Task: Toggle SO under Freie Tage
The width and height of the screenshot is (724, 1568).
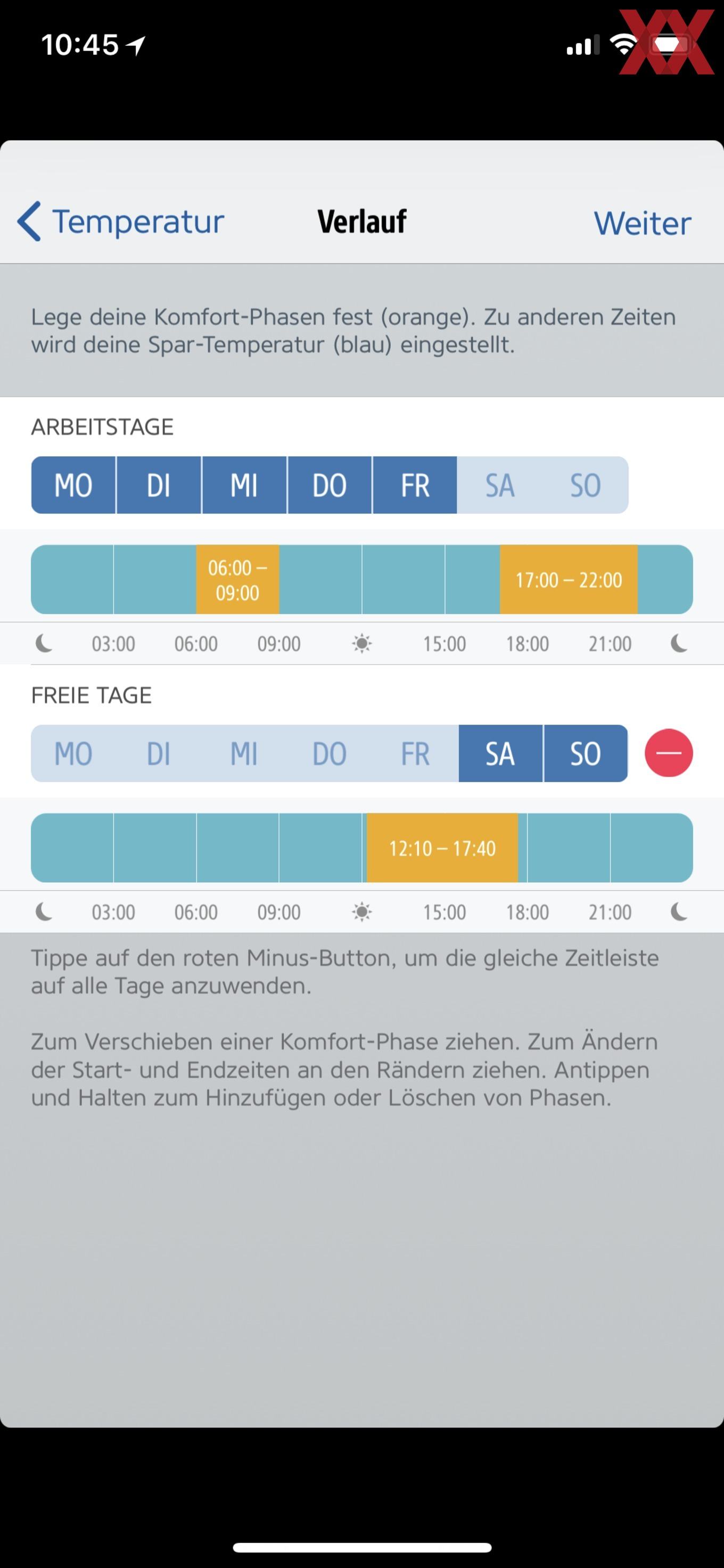Action: pyautogui.click(x=585, y=753)
